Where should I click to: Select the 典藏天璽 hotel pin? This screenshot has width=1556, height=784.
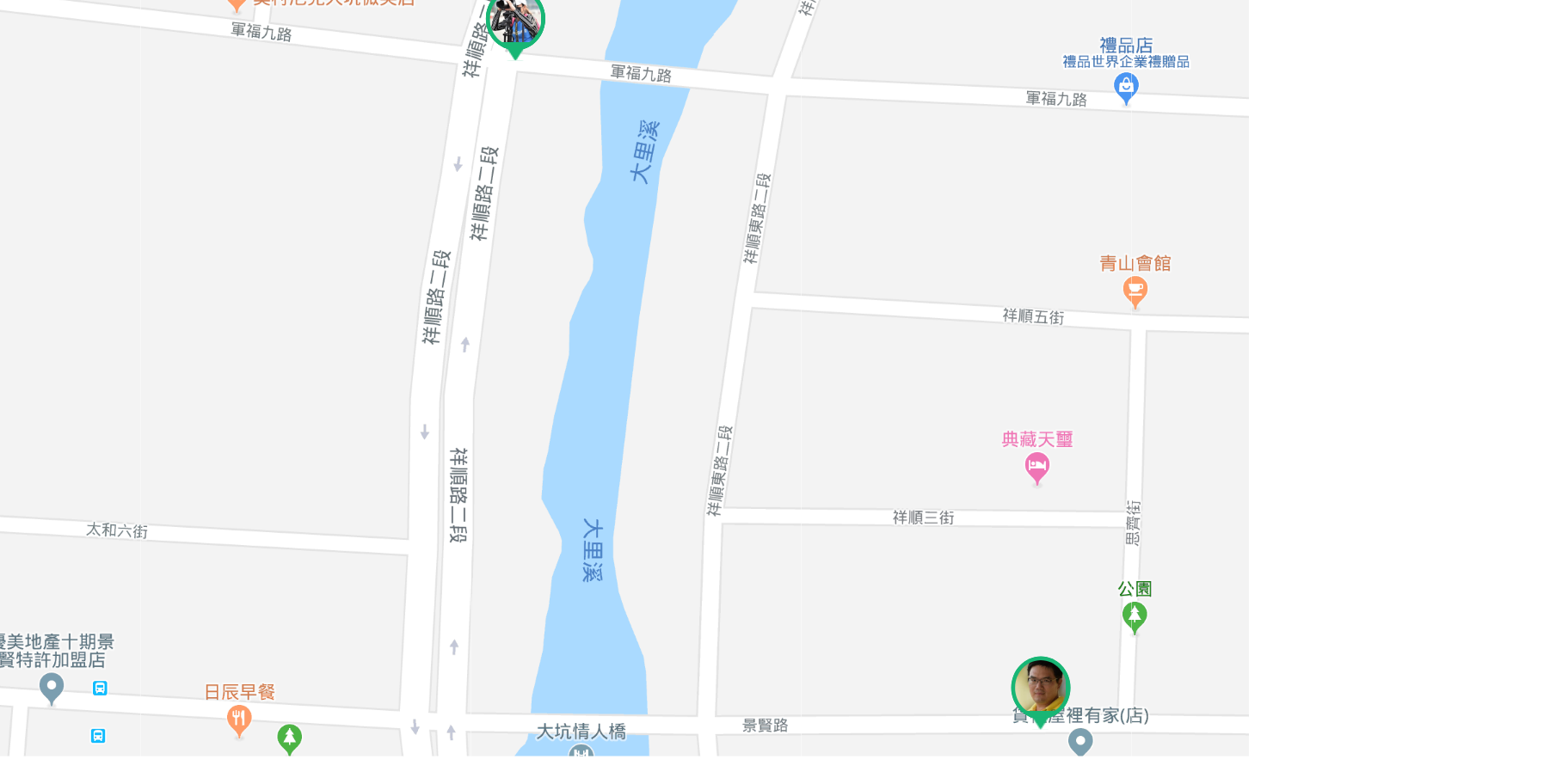[x=1036, y=468]
